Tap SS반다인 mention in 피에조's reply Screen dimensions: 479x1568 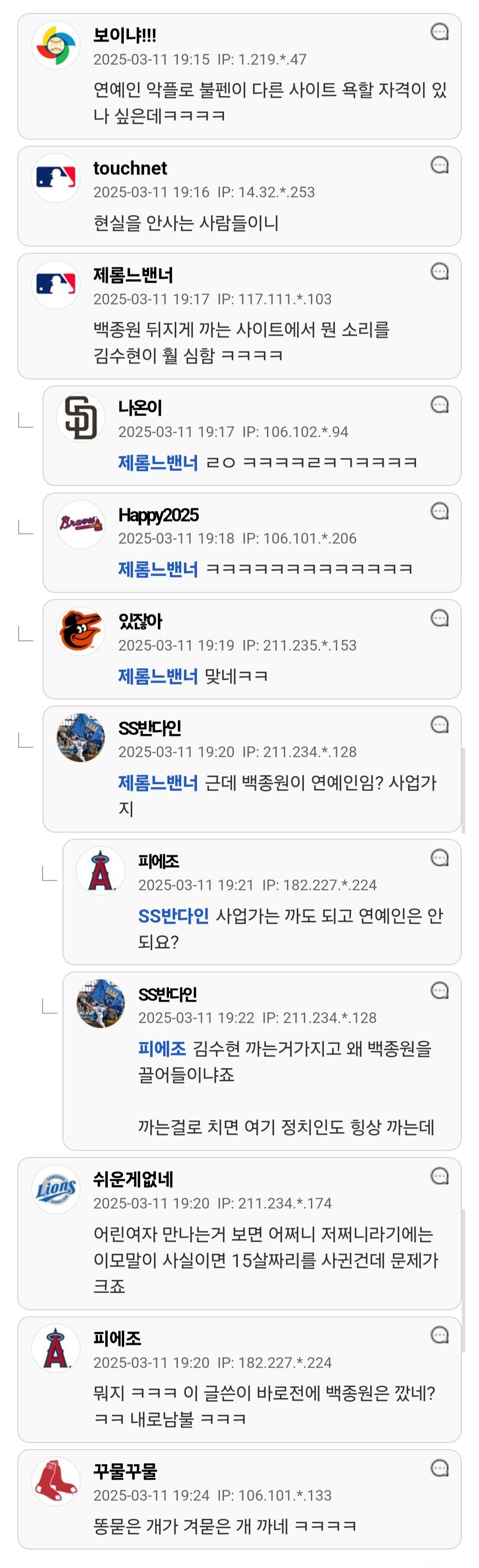coord(173,916)
